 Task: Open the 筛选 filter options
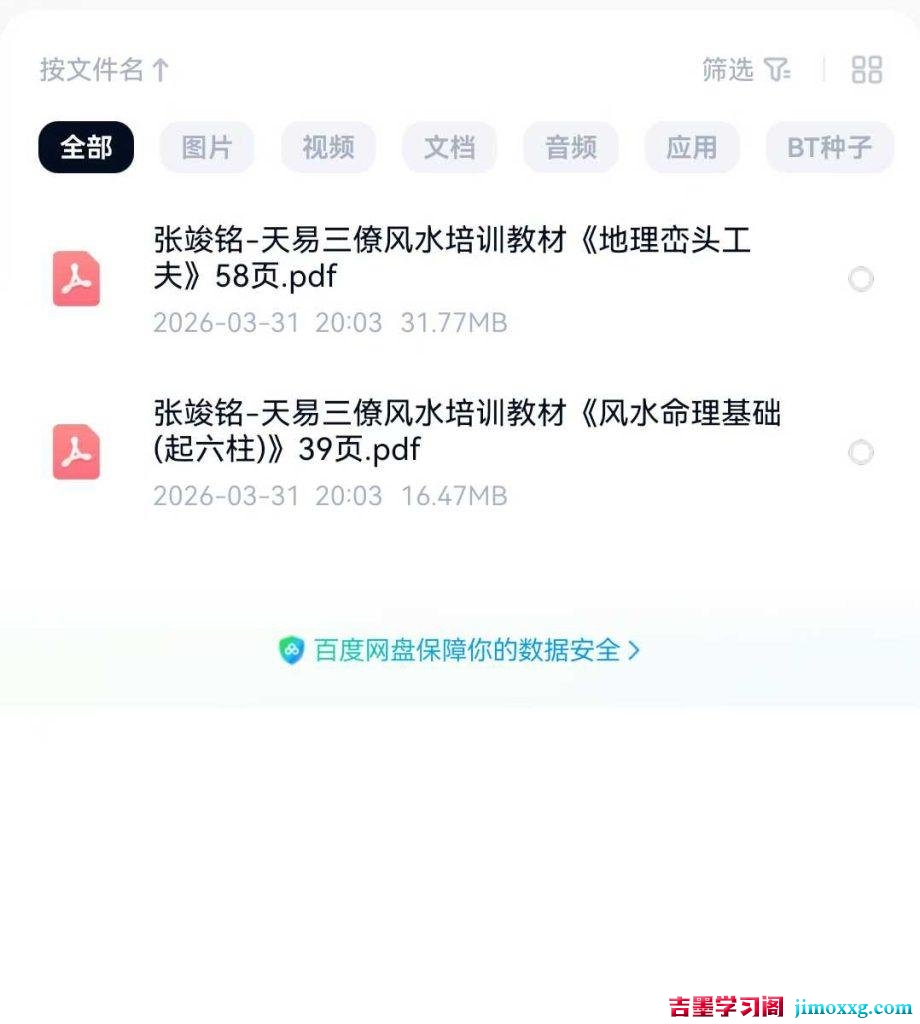pos(746,70)
